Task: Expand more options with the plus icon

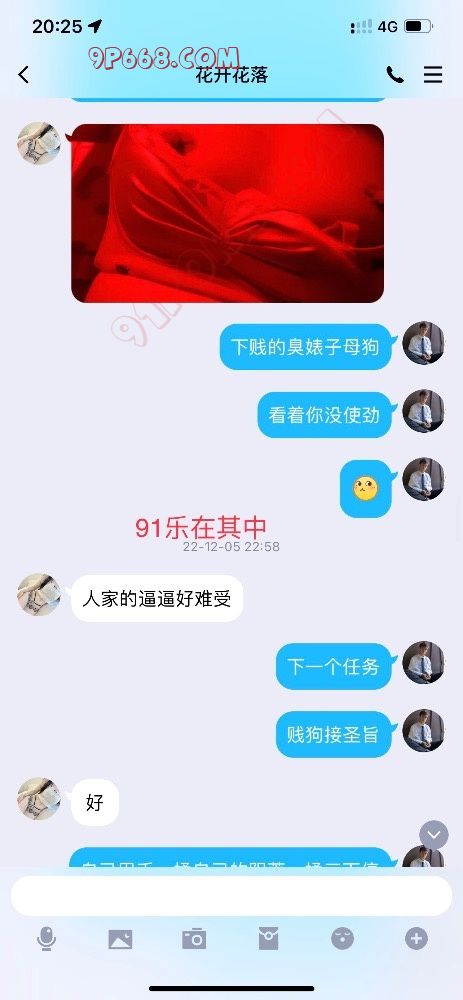Action: [x=416, y=939]
